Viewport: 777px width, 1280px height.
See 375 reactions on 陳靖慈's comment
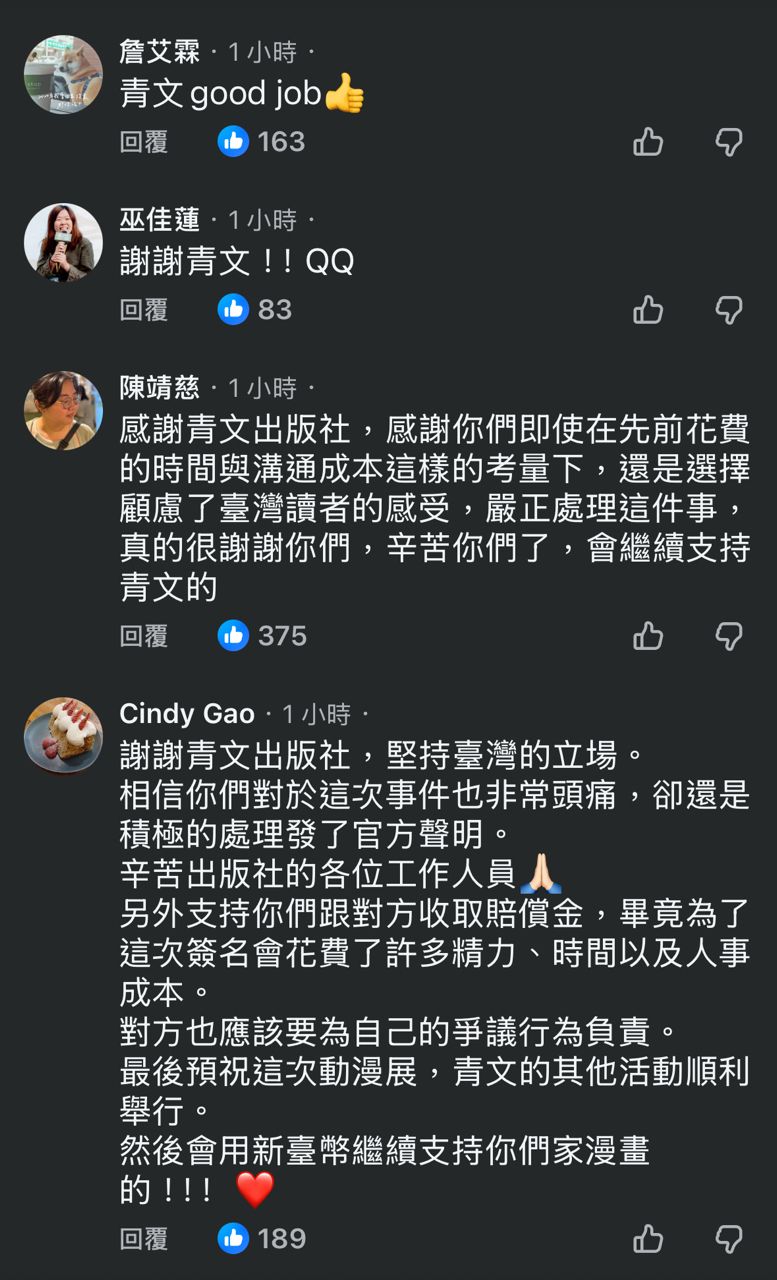(263, 636)
